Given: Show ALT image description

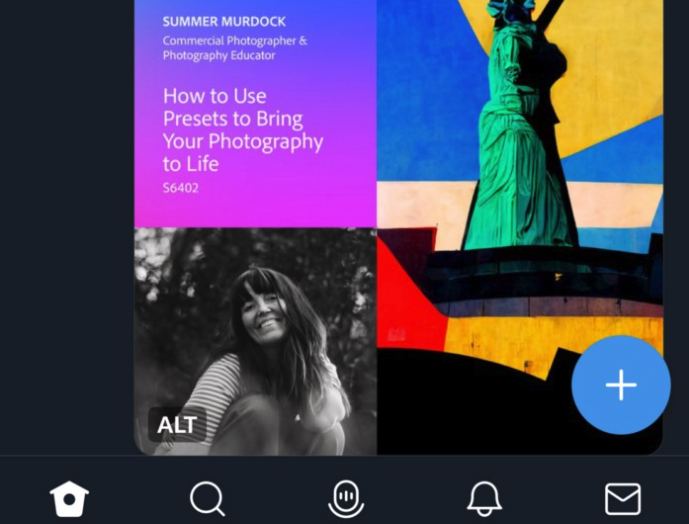Looking at the screenshot, I should point(177,425).
